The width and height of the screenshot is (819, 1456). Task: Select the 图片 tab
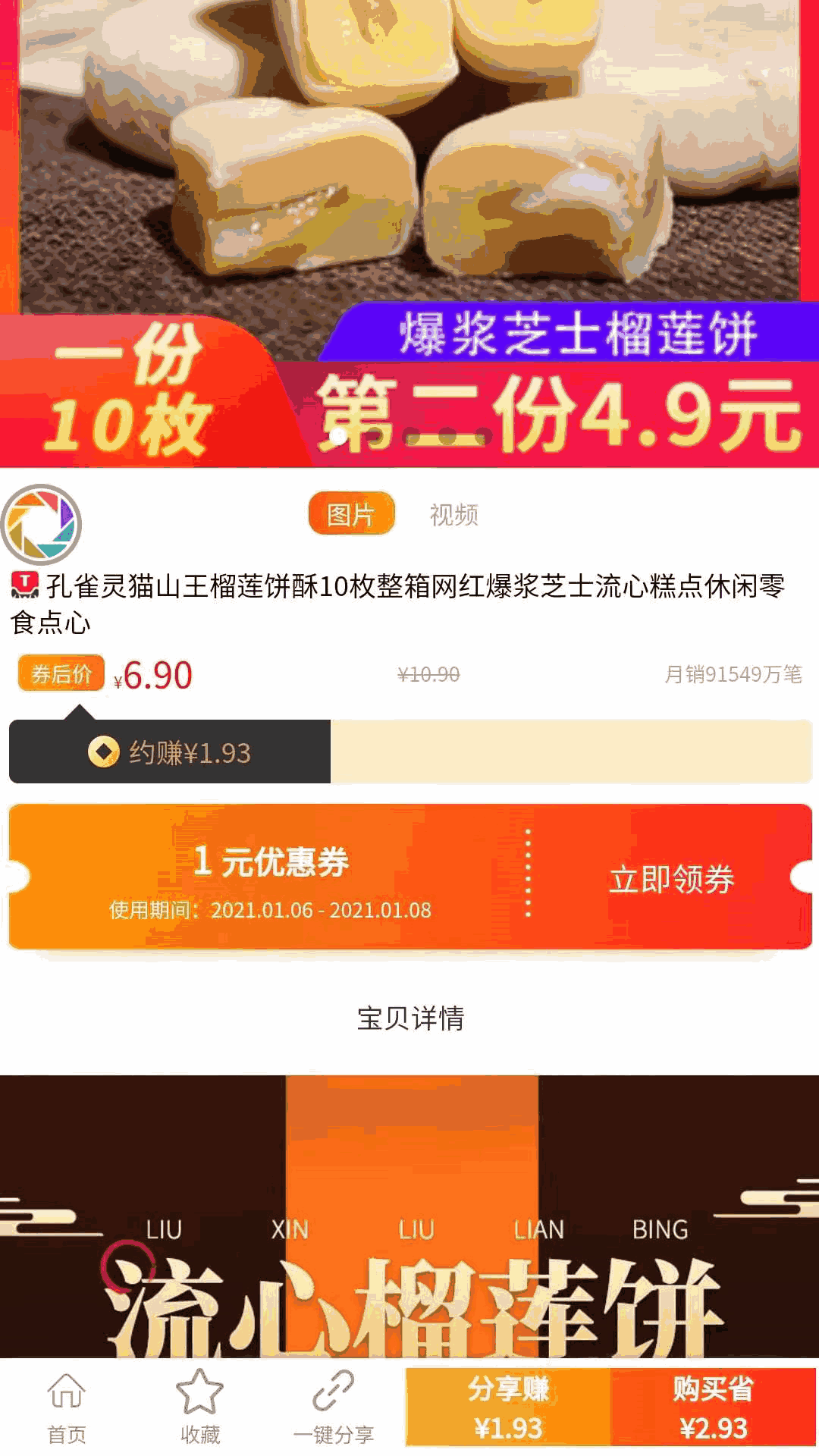tap(351, 515)
